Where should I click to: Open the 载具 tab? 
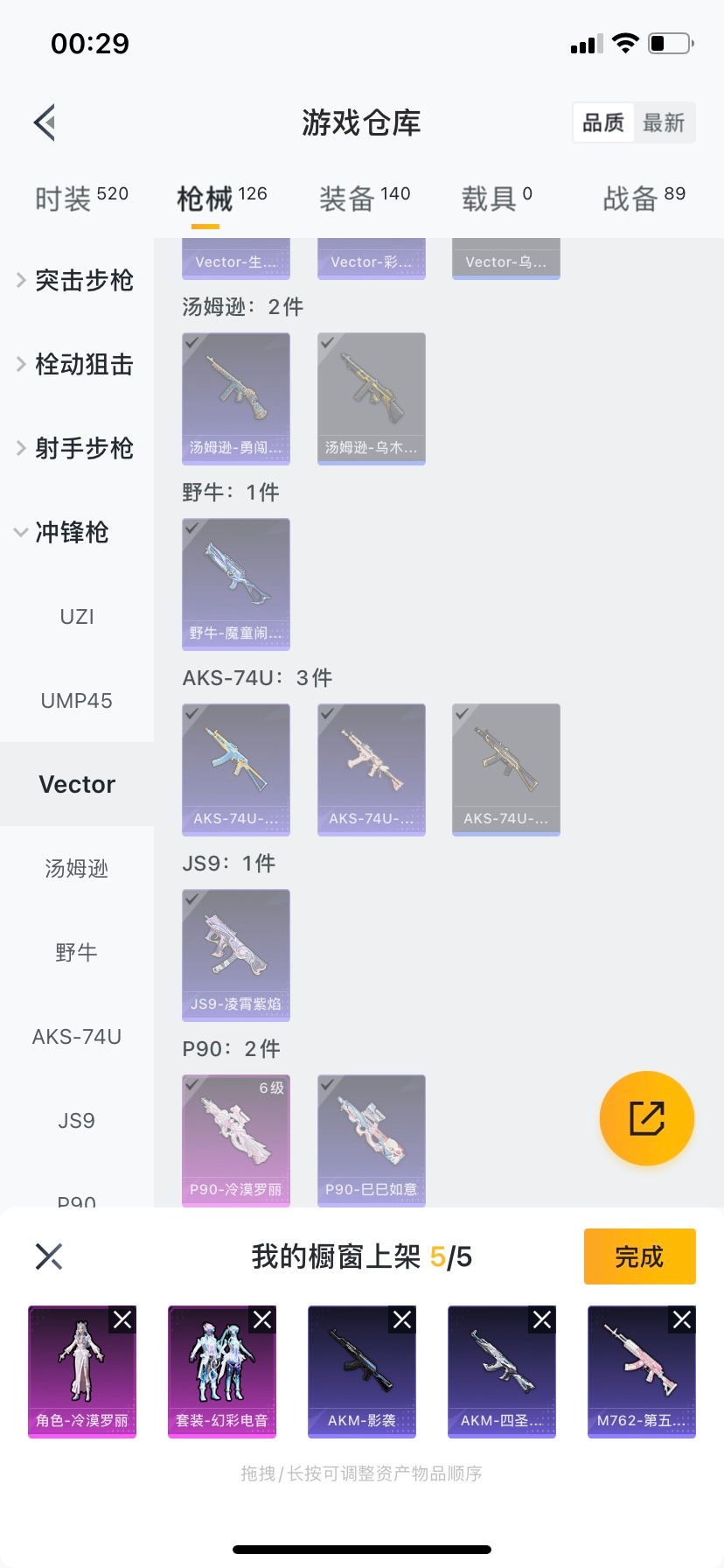tap(496, 198)
